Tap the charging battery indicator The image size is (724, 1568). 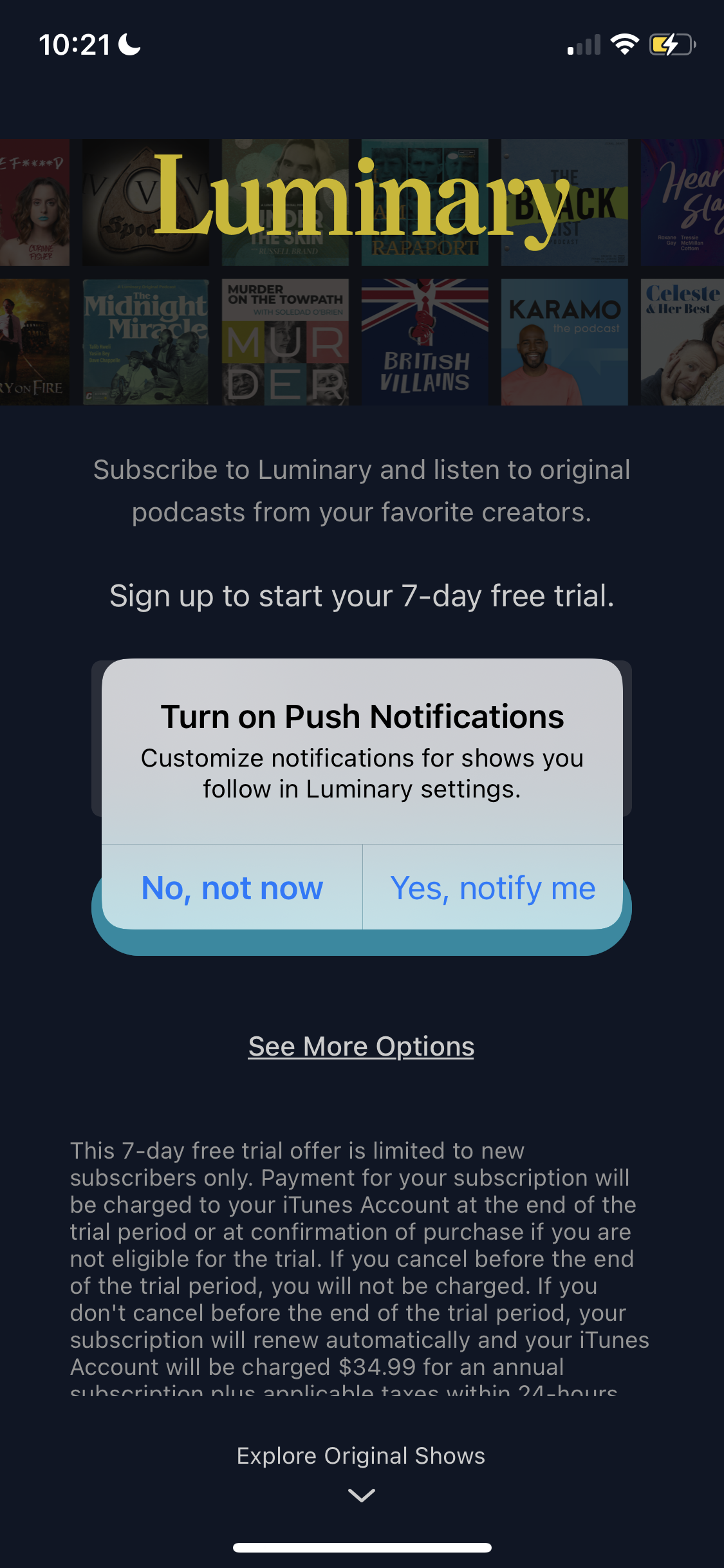pyautogui.click(x=672, y=44)
